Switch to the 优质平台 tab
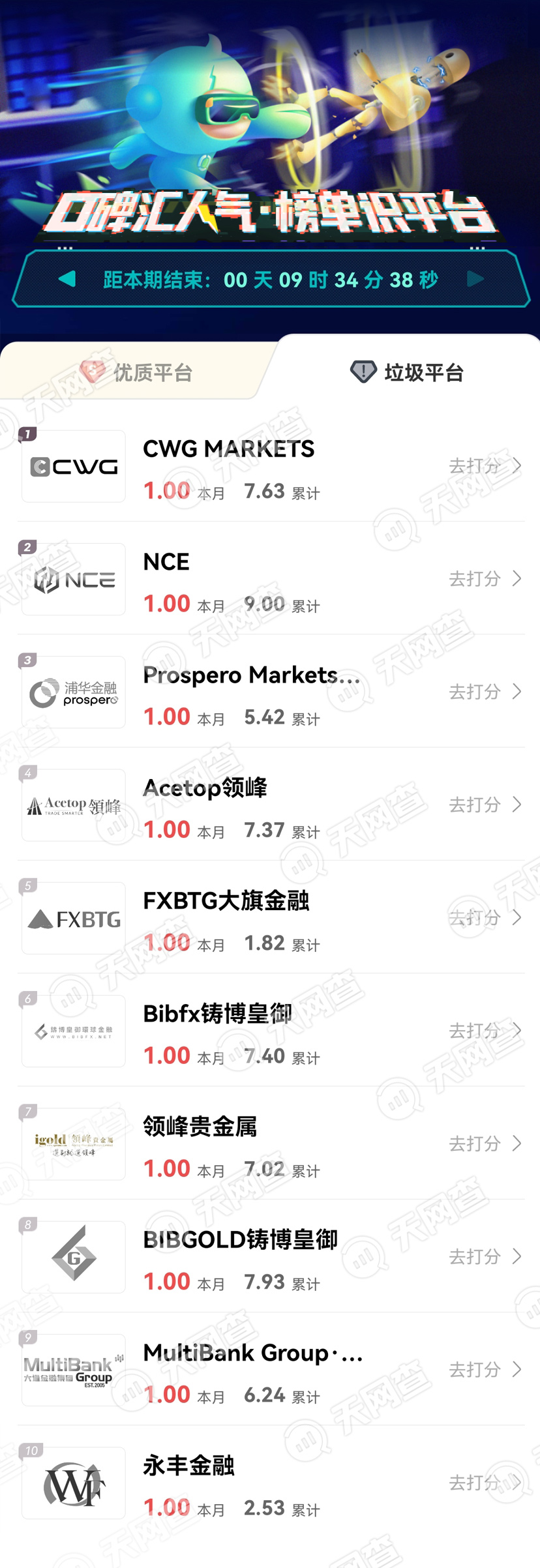Screen dimensions: 540x1568 [136, 372]
